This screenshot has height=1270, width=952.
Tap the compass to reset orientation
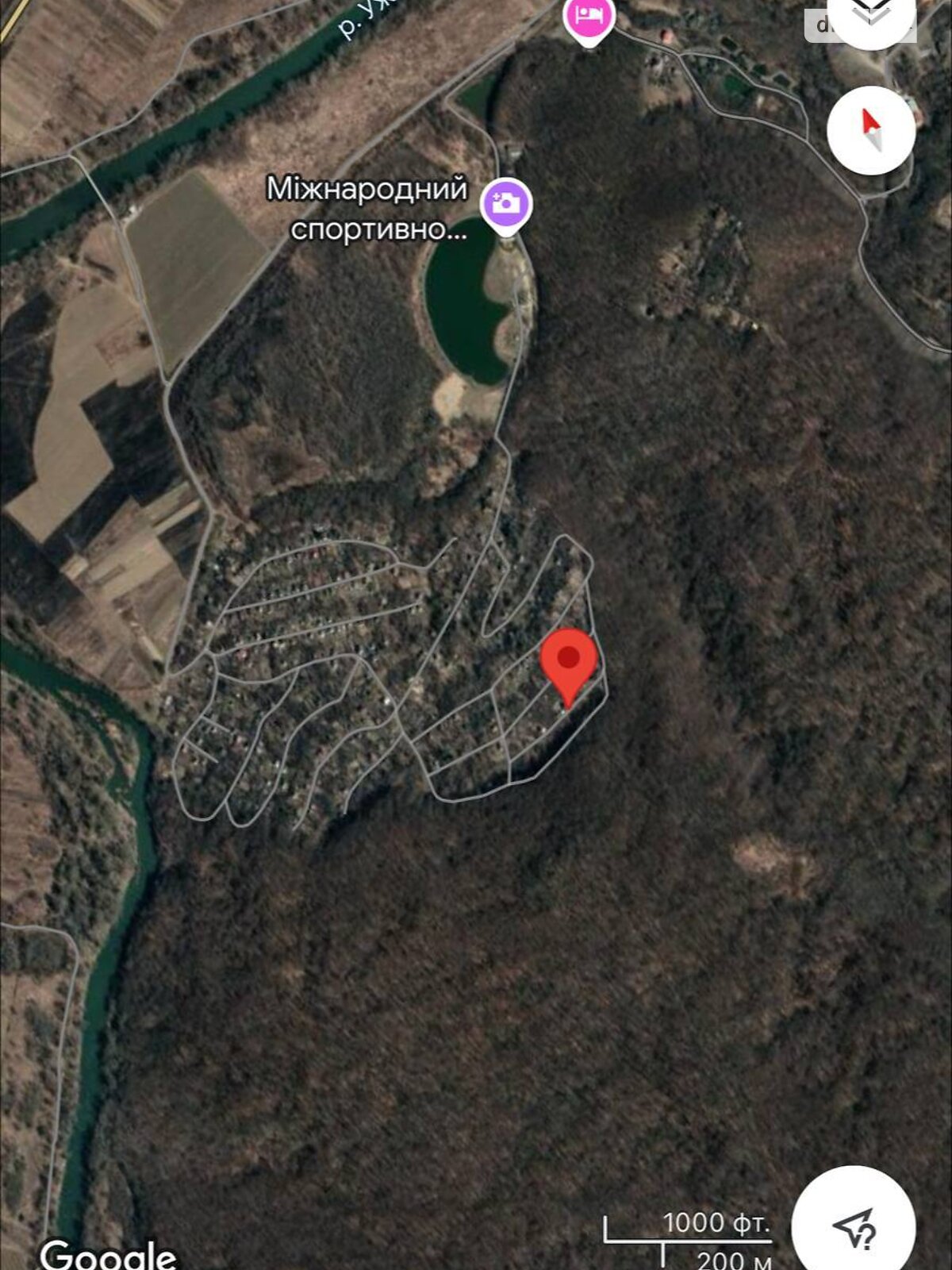(x=871, y=130)
